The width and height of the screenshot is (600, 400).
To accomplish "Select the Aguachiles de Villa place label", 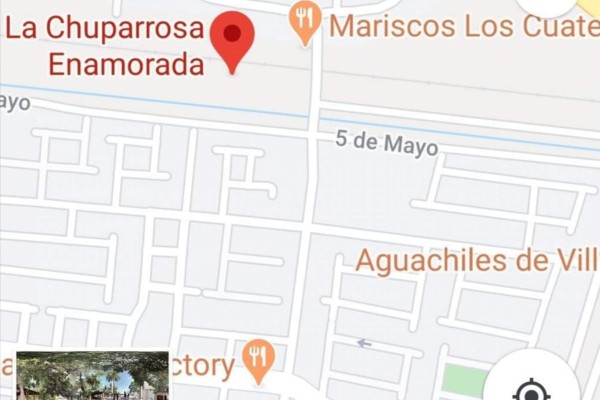I will 477,262.
